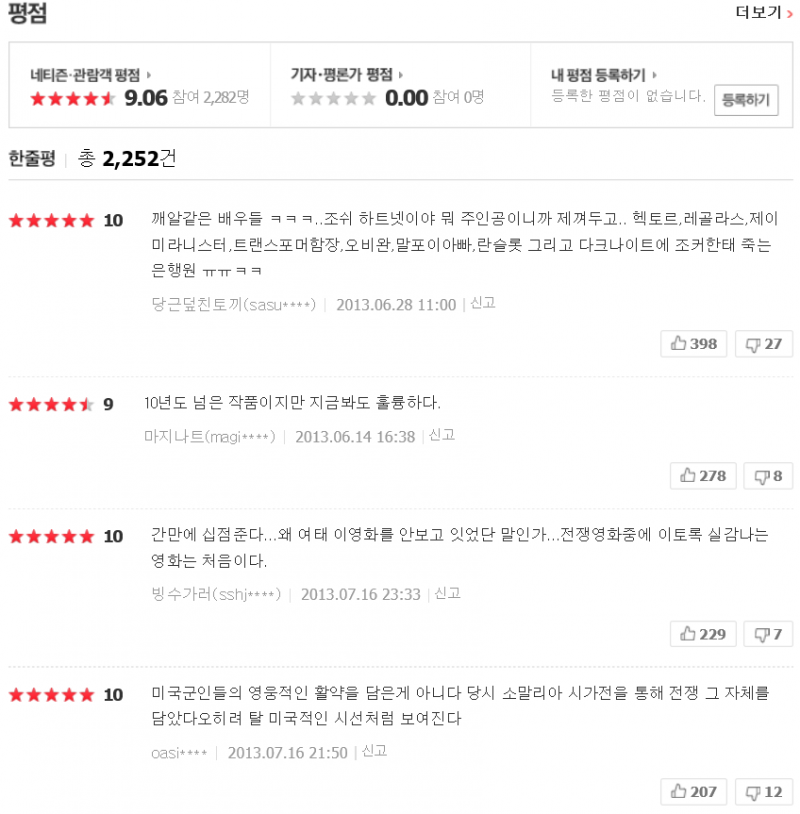Open 네티즌·관람객 평점 details
The height and width of the screenshot is (814, 800).
tap(90, 74)
